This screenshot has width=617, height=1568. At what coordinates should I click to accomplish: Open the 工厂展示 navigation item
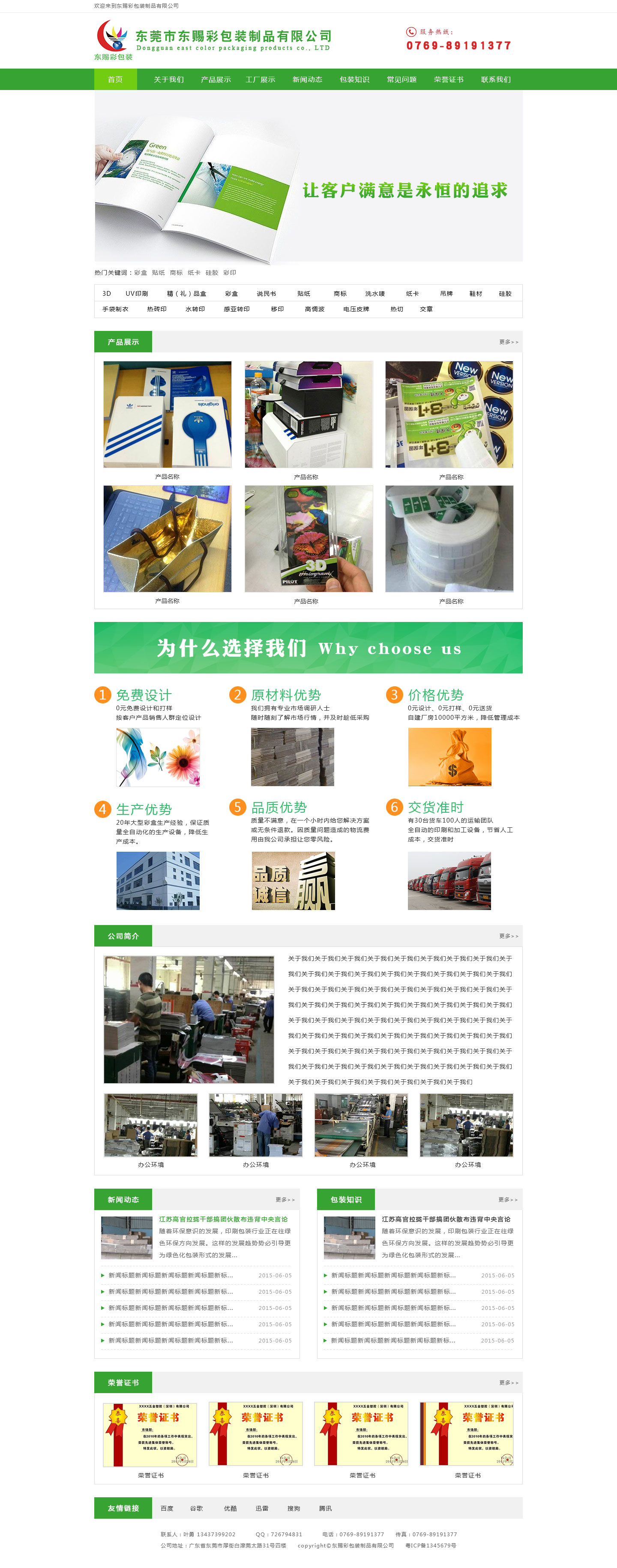pos(261,80)
